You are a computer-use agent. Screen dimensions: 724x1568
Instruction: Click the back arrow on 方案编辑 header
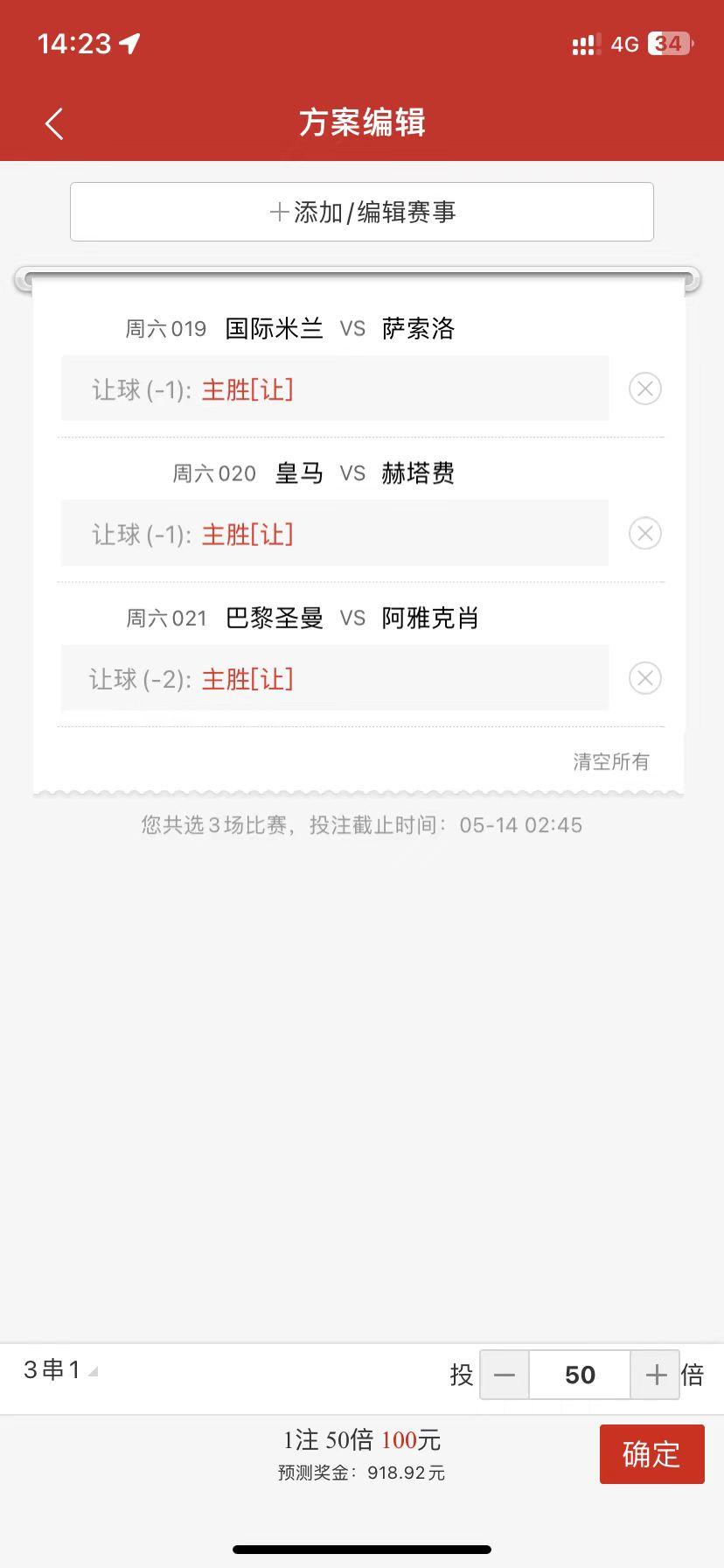tap(54, 122)
